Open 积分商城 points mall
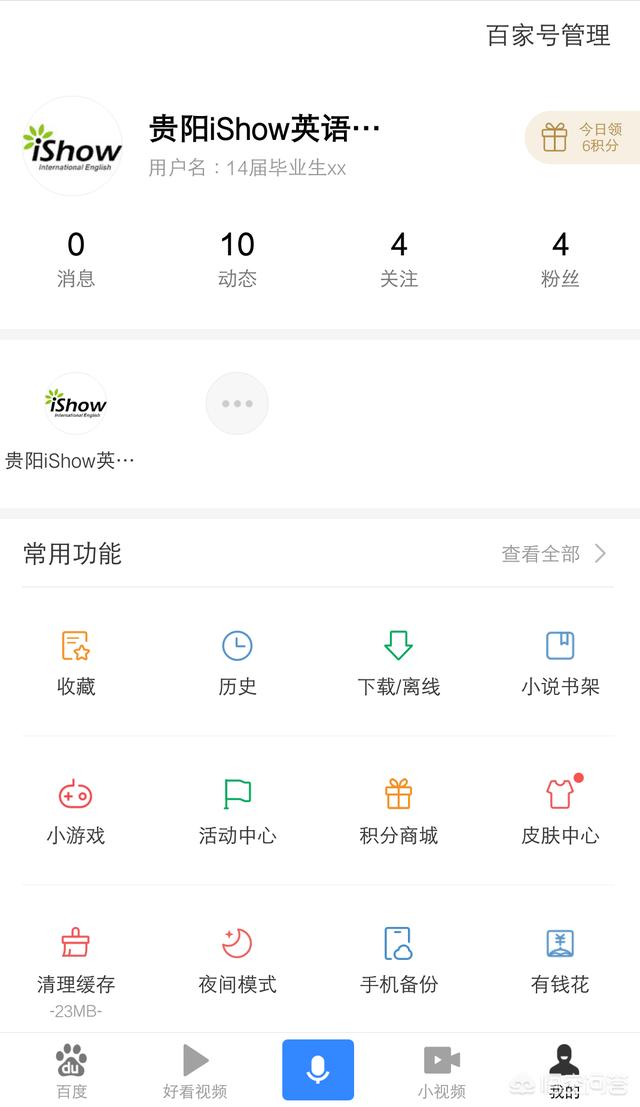Viewport: 640px width, 1107px height. click(399, 812)
